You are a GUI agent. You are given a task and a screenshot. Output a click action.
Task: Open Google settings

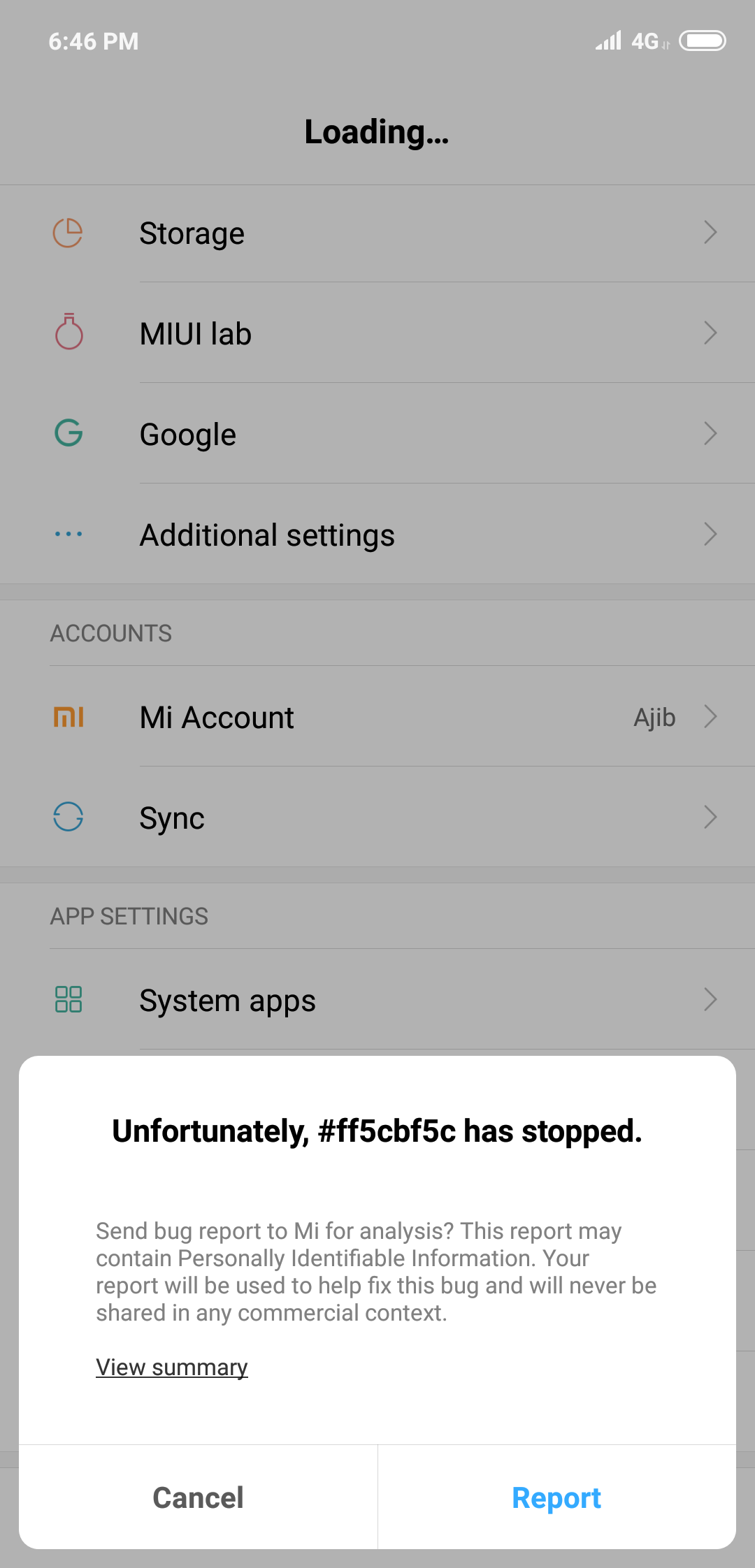click(377, 434)
